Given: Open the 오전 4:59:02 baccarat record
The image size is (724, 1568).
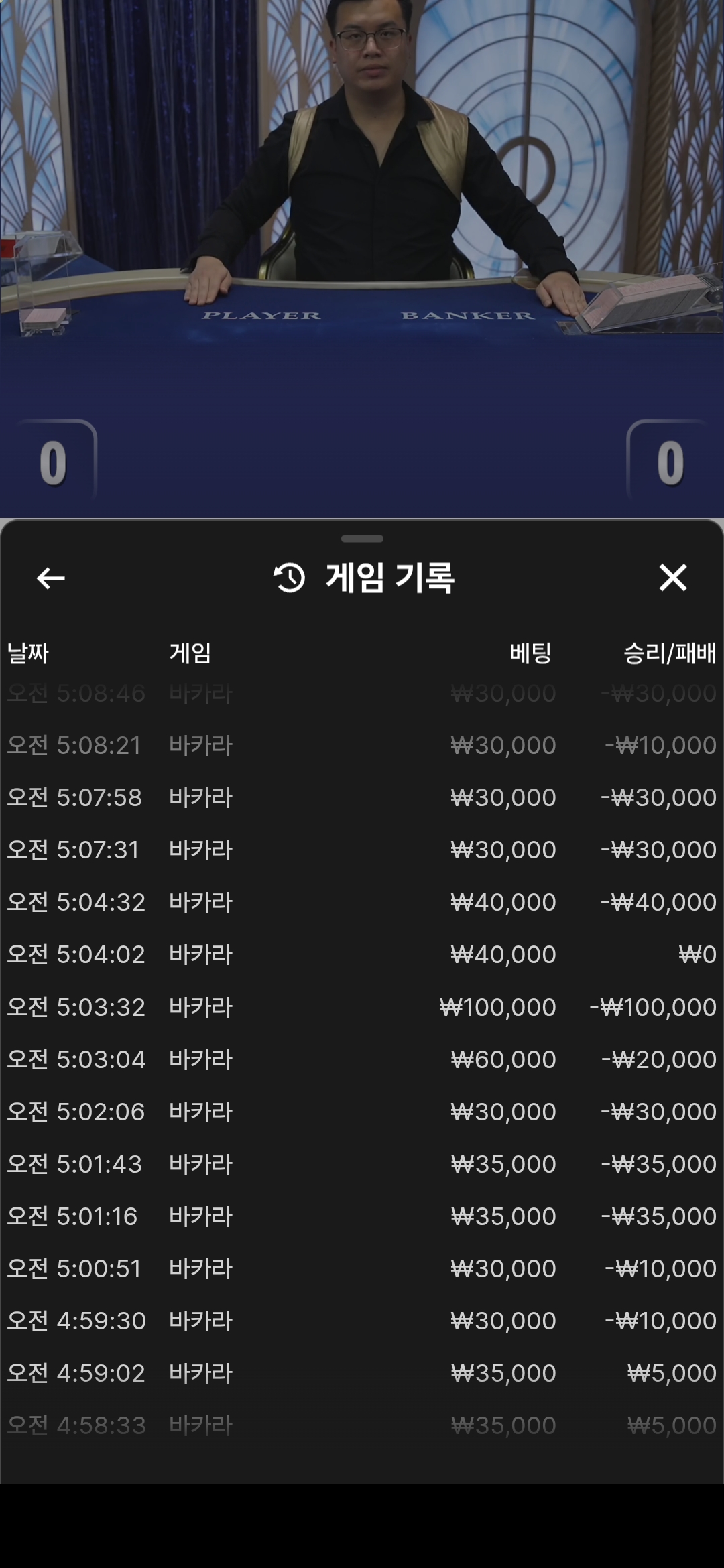Looking at the screenshot, I should pos(362,1373).
